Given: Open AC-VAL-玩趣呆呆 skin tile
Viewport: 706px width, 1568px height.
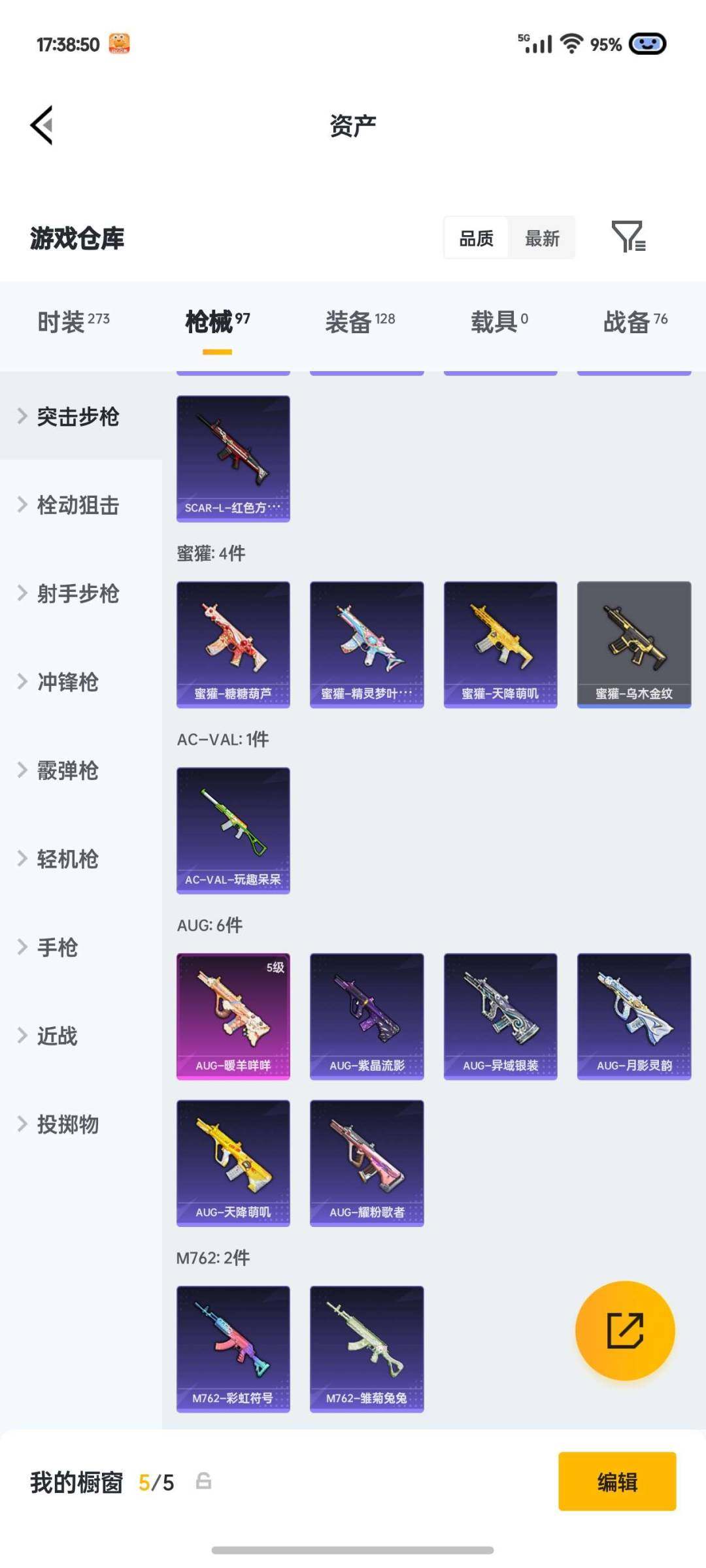Looking at the screenshot, I should point(233,830).
